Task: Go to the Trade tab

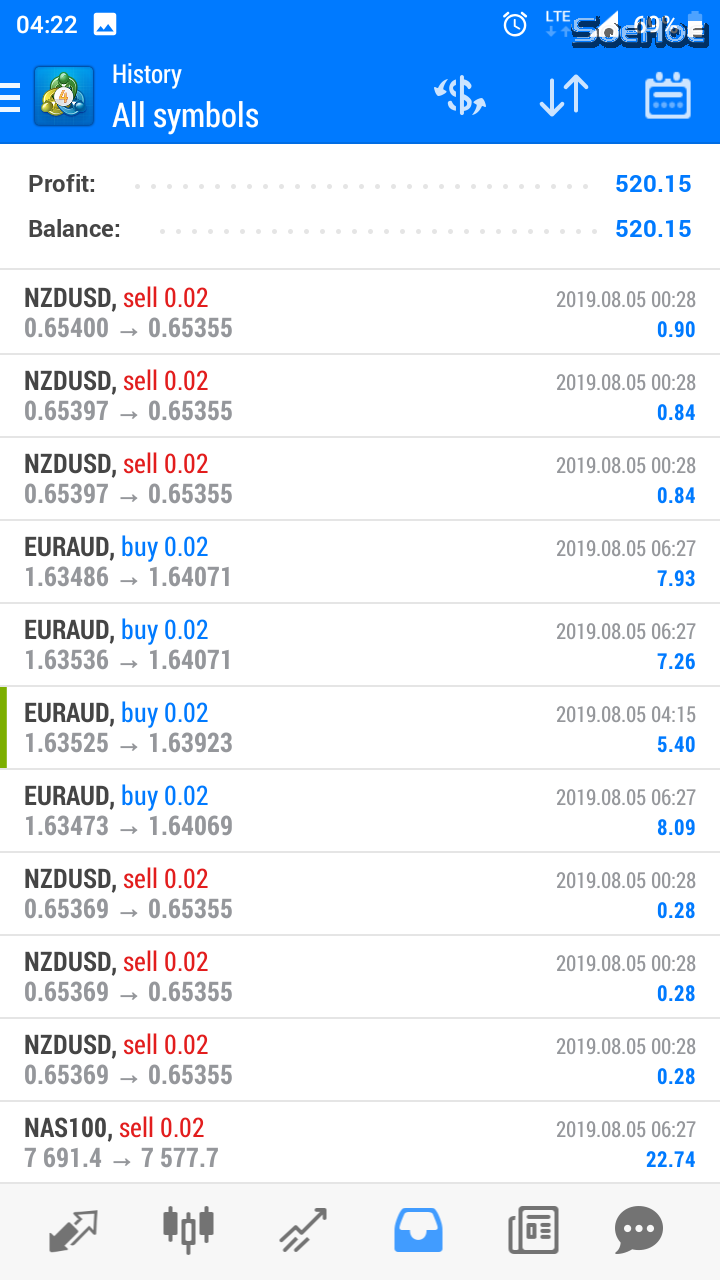Action: [x=303, y=1230]
